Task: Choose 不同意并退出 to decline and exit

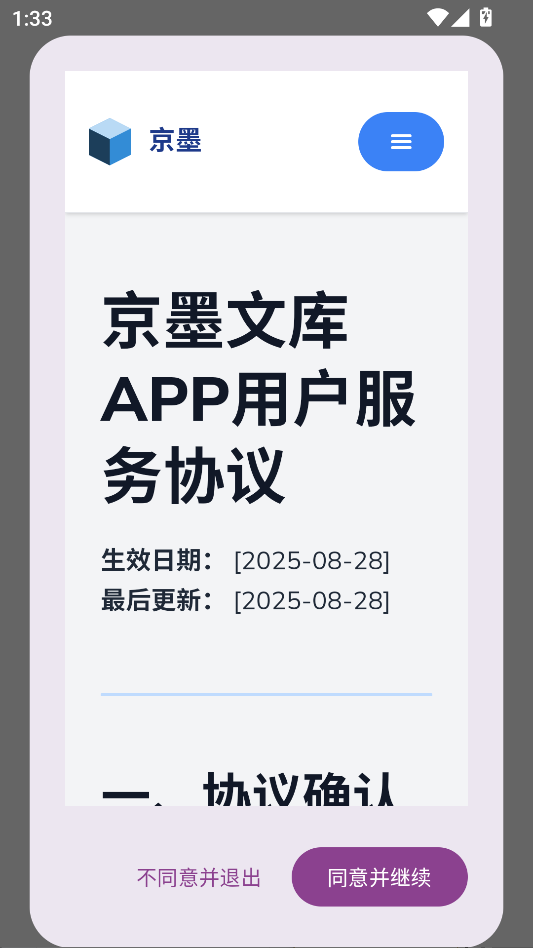Action: [x=199, y=877]
